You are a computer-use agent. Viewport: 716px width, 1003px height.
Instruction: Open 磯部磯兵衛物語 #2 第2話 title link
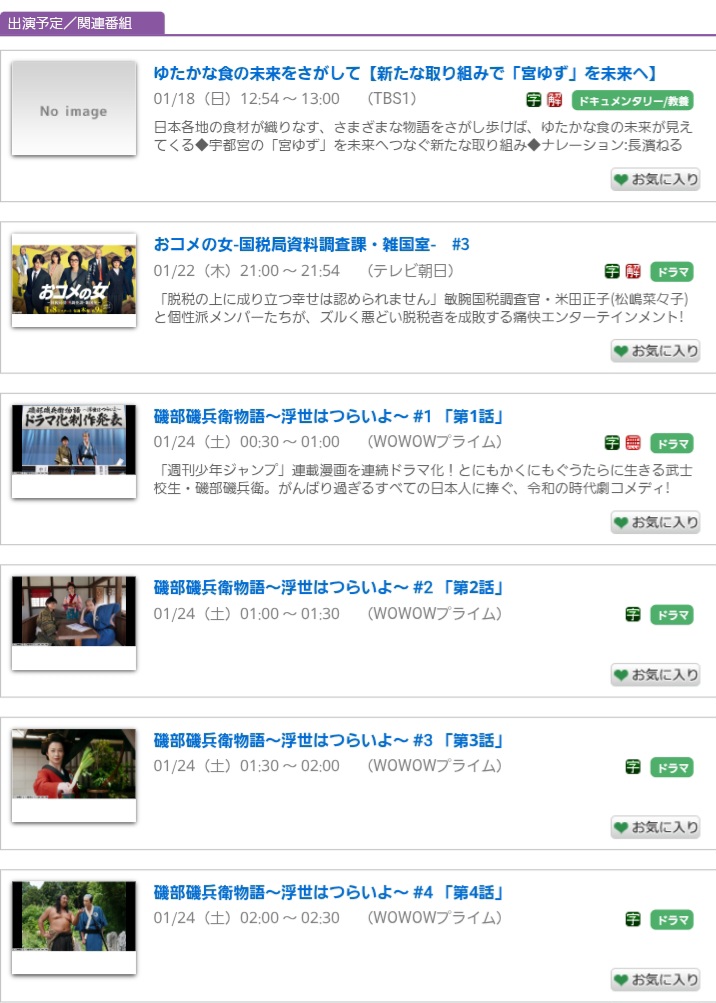pos(328,587)
